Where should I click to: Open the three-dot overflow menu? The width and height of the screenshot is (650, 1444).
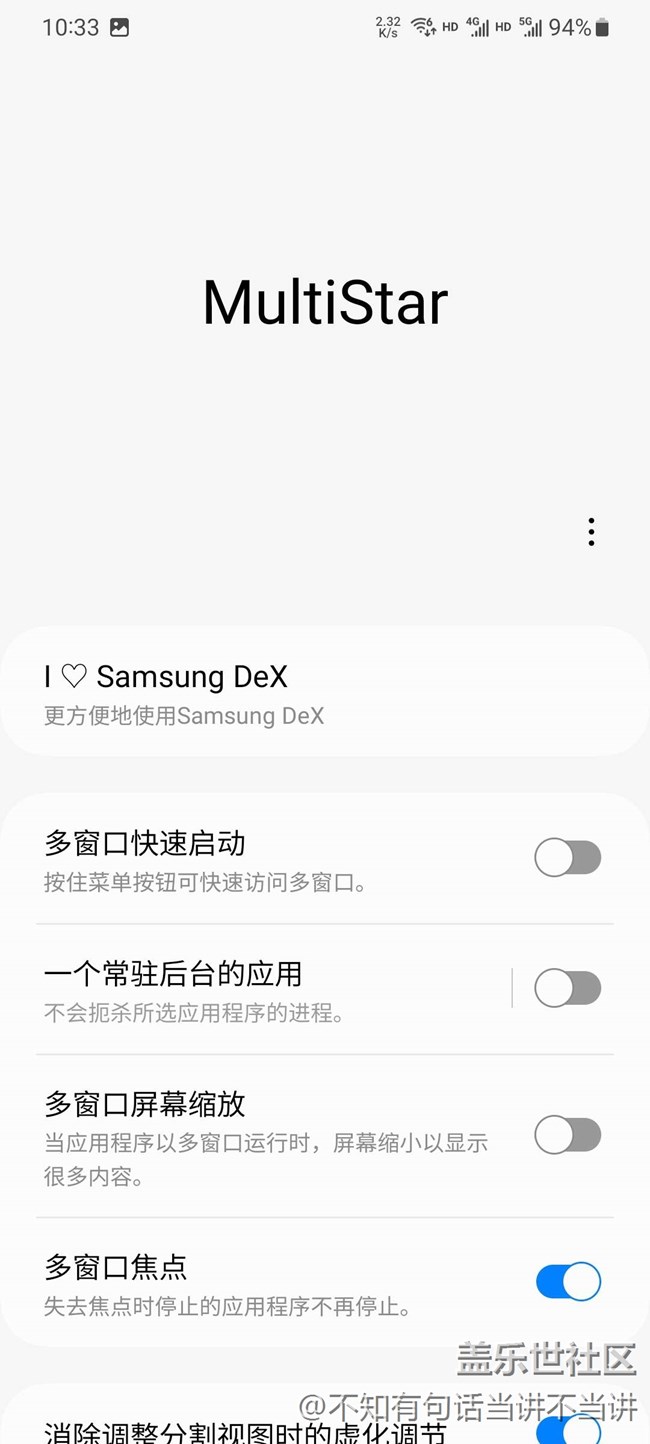(x=591, y=532)
